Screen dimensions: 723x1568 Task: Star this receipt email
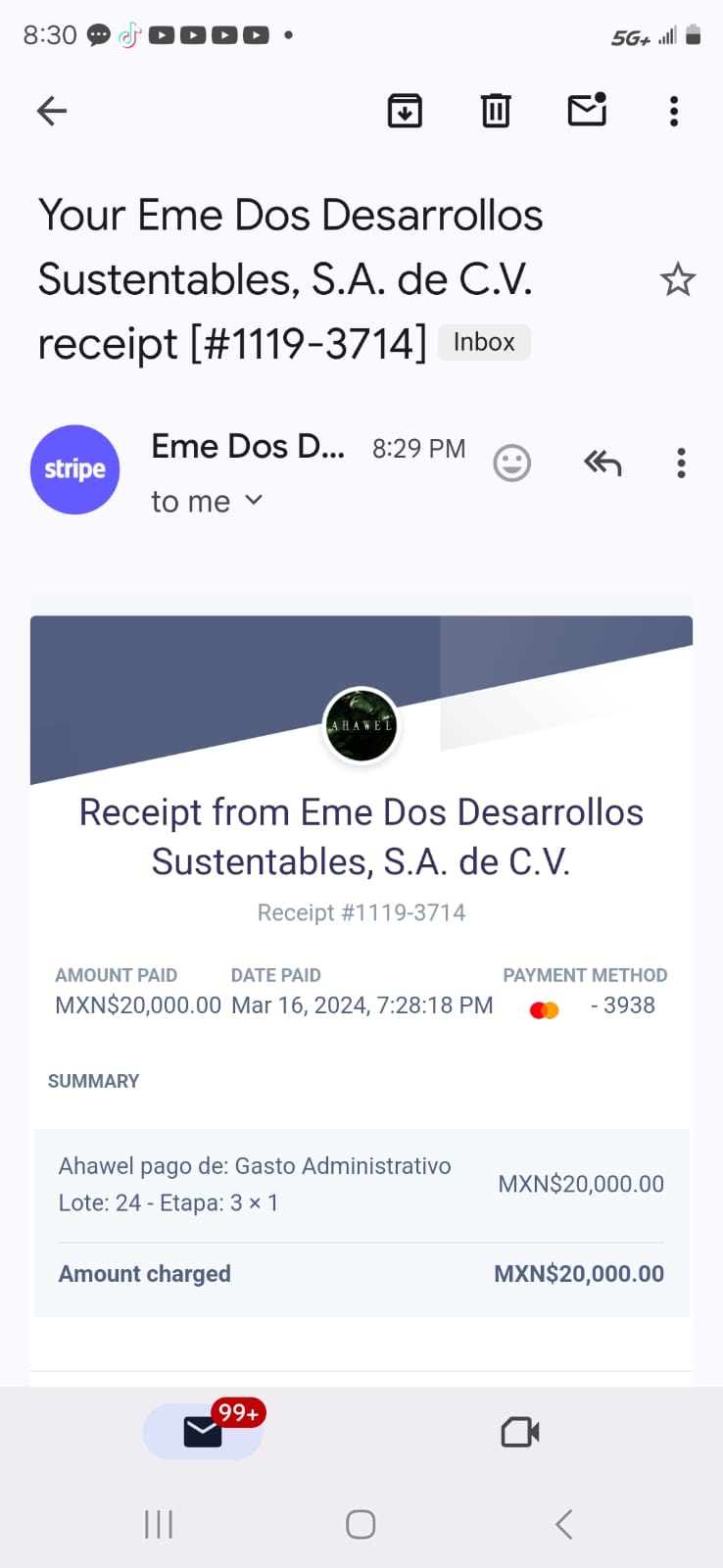tap(677, 280)
